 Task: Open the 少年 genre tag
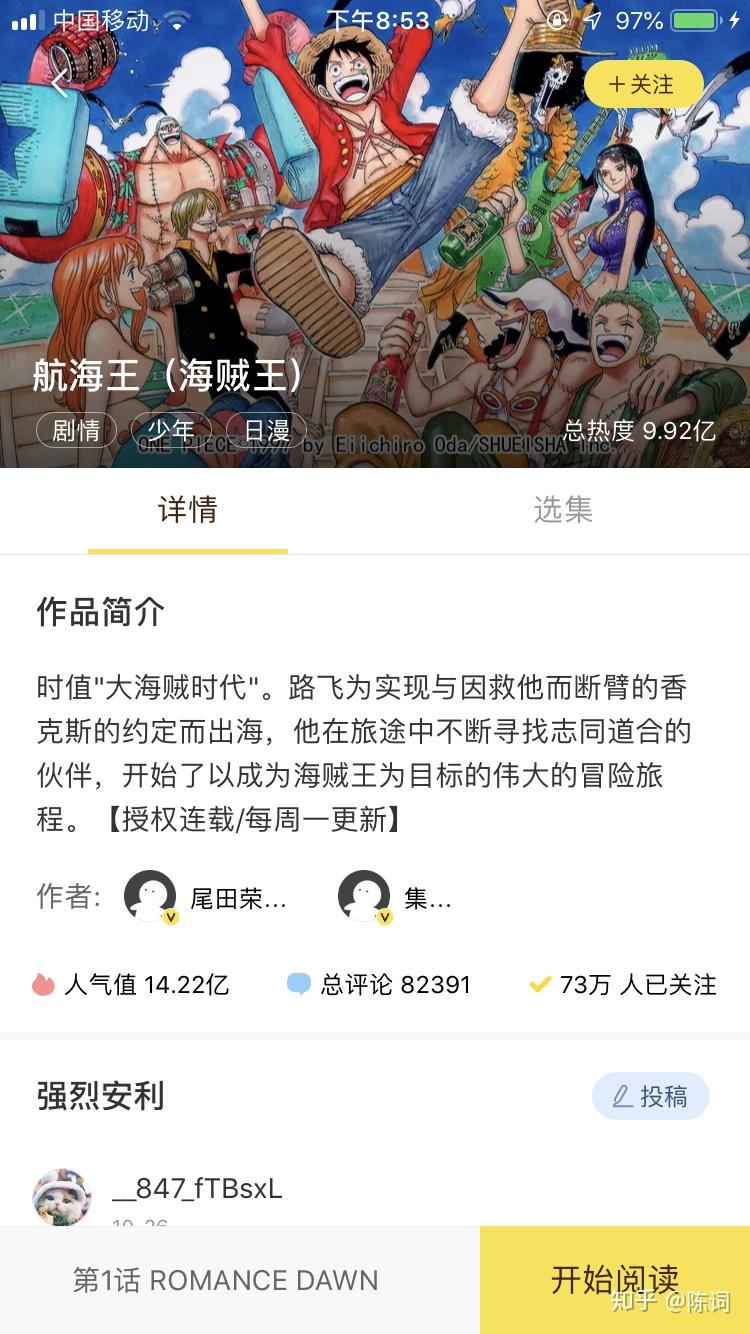coord(171,430)
